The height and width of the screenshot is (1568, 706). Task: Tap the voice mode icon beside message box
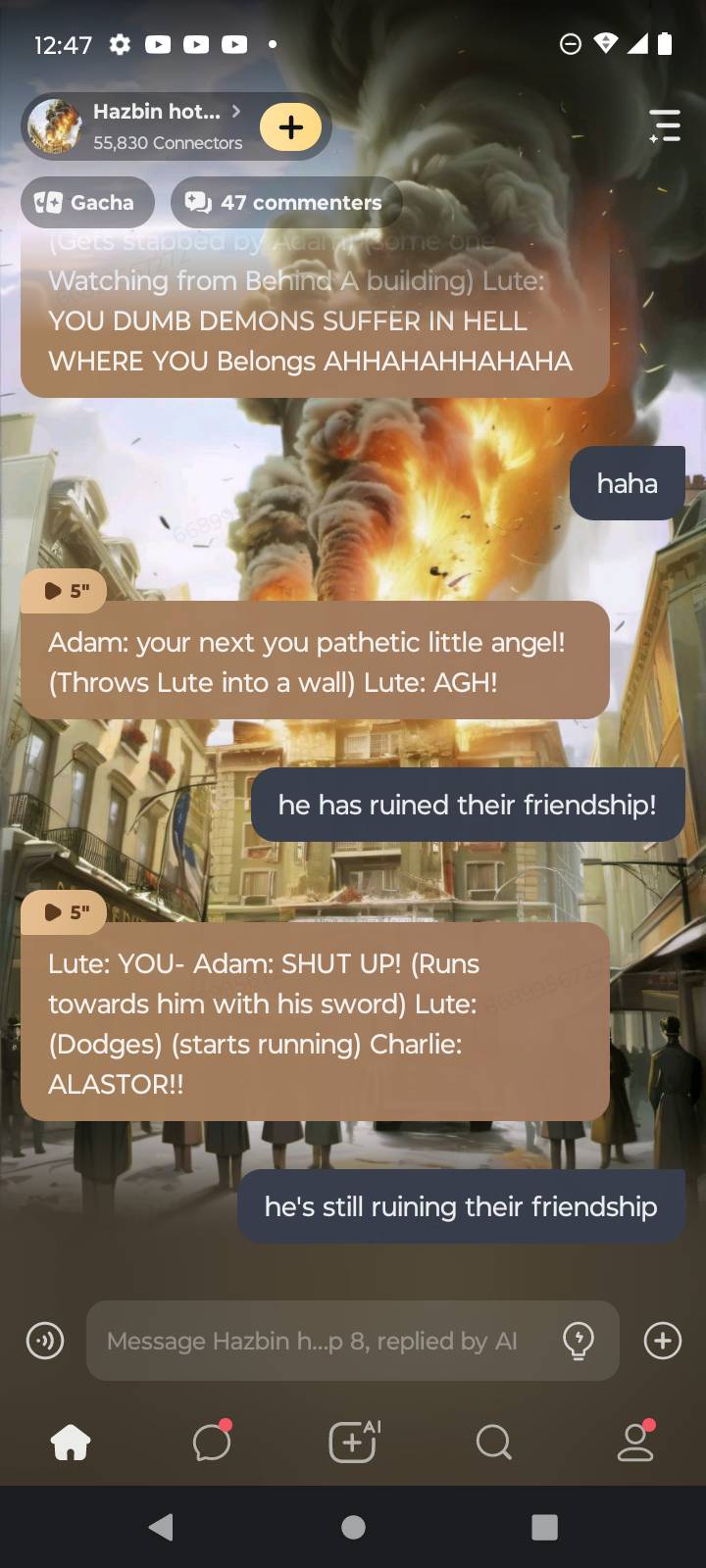point(45,1341)
